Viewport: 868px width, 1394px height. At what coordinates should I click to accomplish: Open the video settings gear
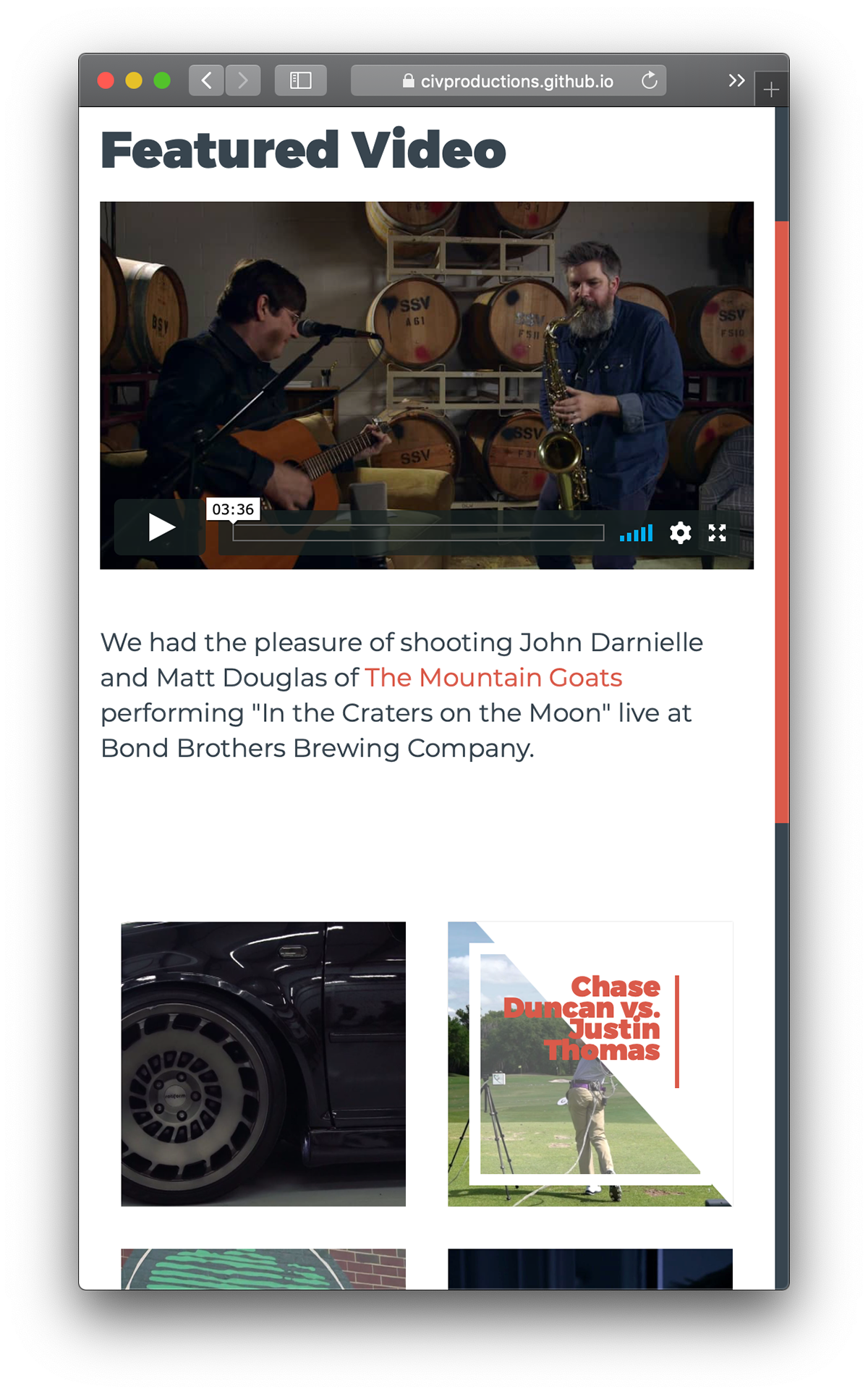(x=680, y=533)
